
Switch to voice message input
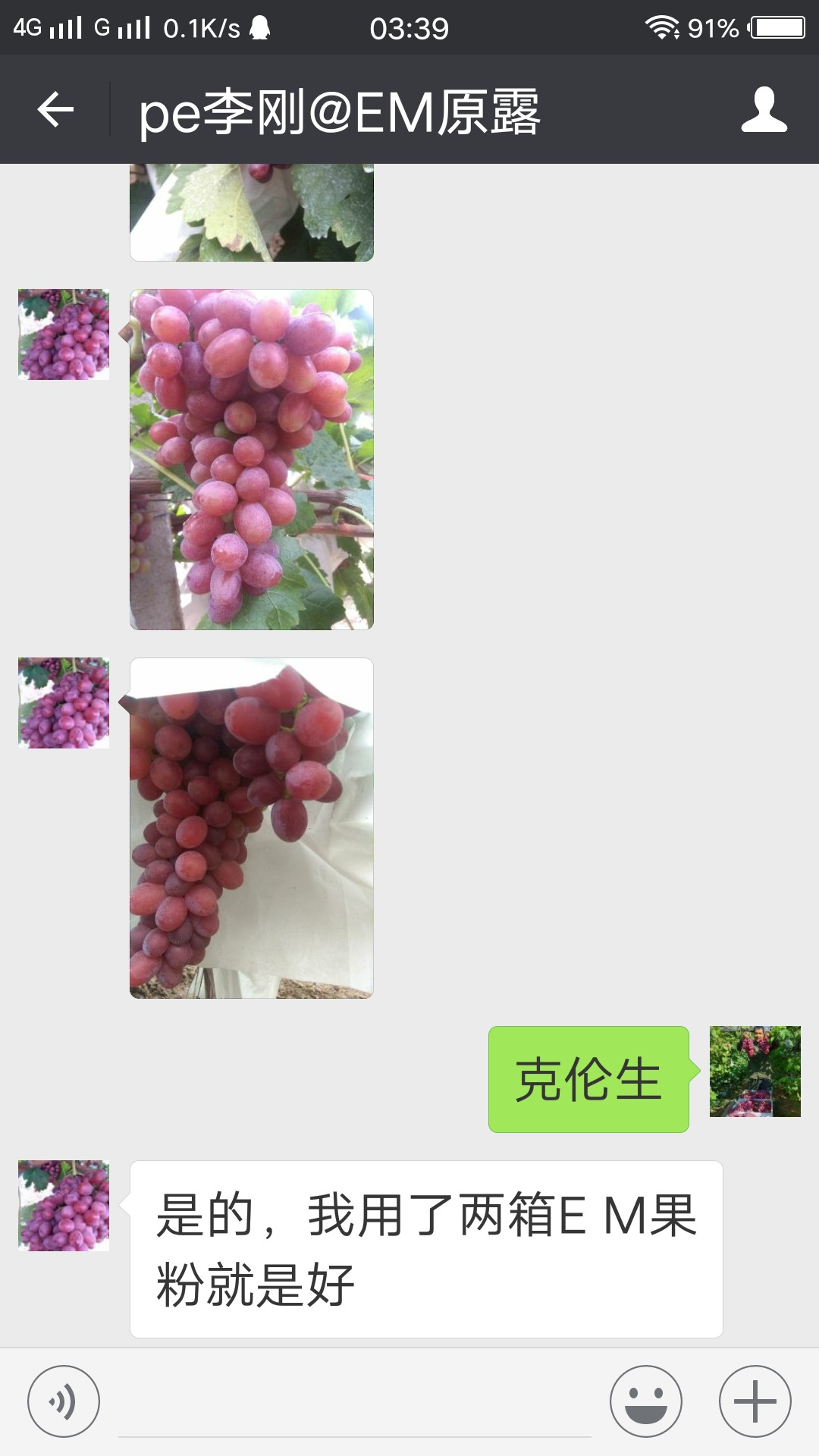point(64,1401)
